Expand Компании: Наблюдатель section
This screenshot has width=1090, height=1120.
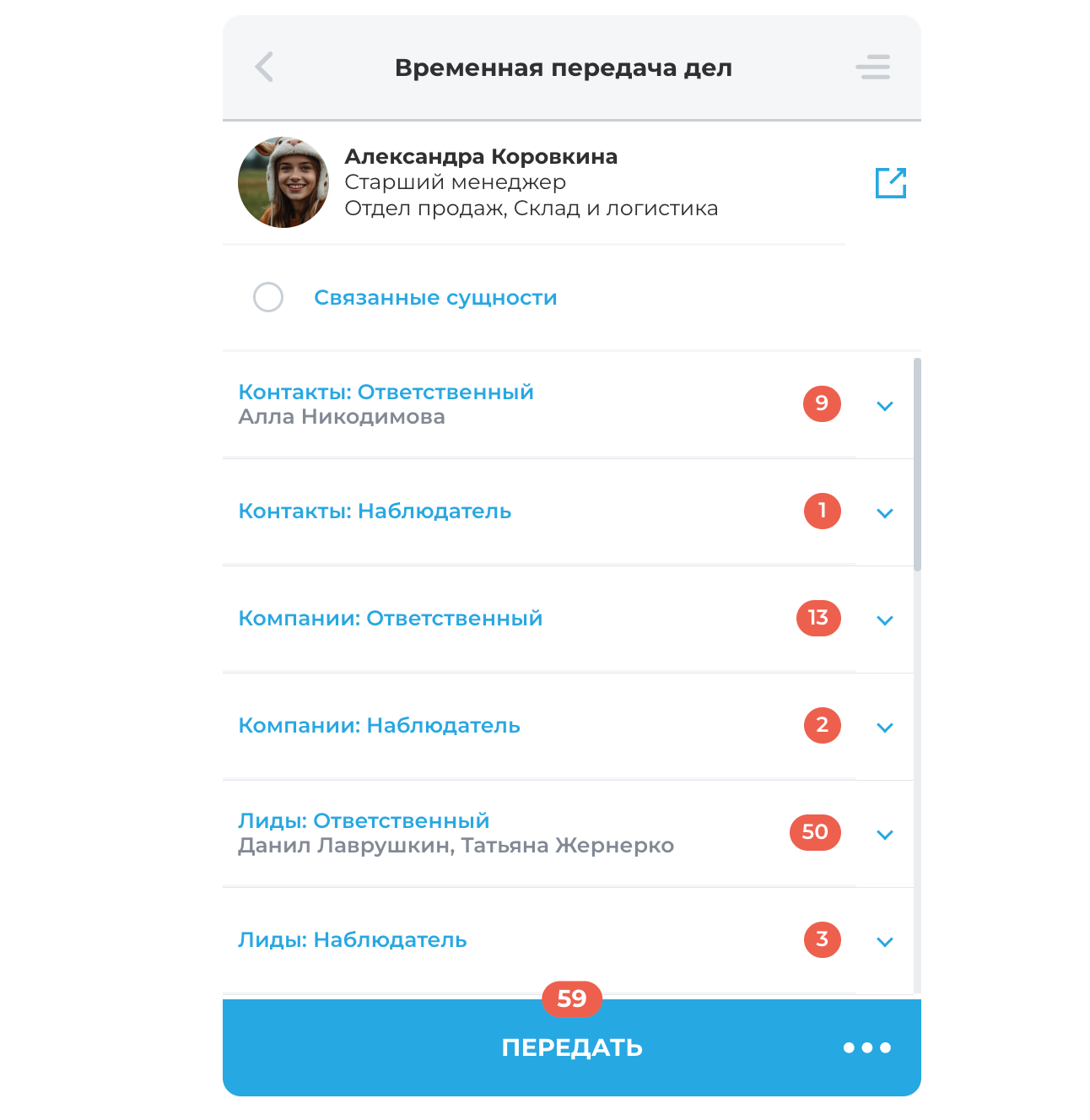point(884,728)
